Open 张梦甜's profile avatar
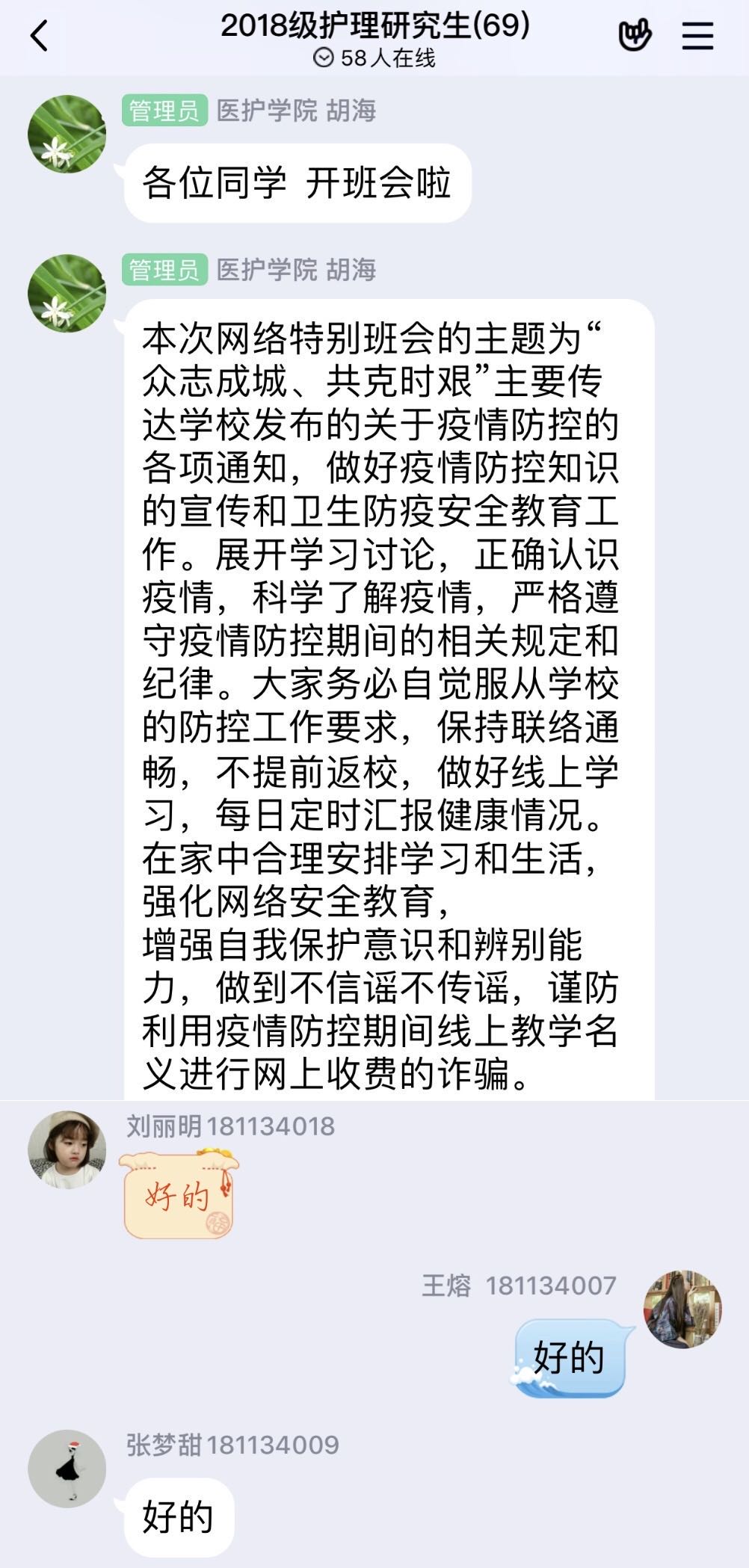Screen dimensions: 749x1568 (x=67, y=1469)
